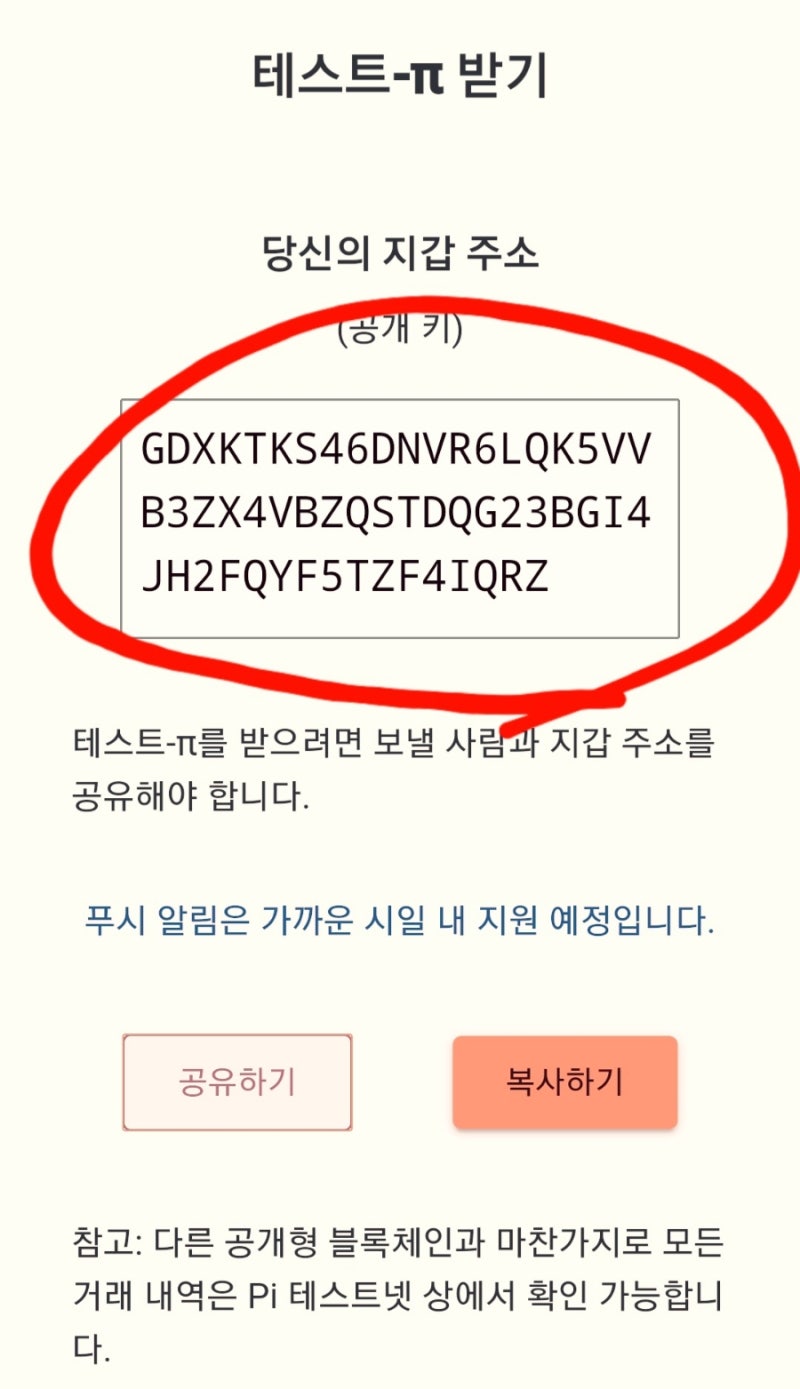Click the 당신의 지갑 주소 heading
This screenshot has width=800, height=1389.
click(x=400, y=255)
